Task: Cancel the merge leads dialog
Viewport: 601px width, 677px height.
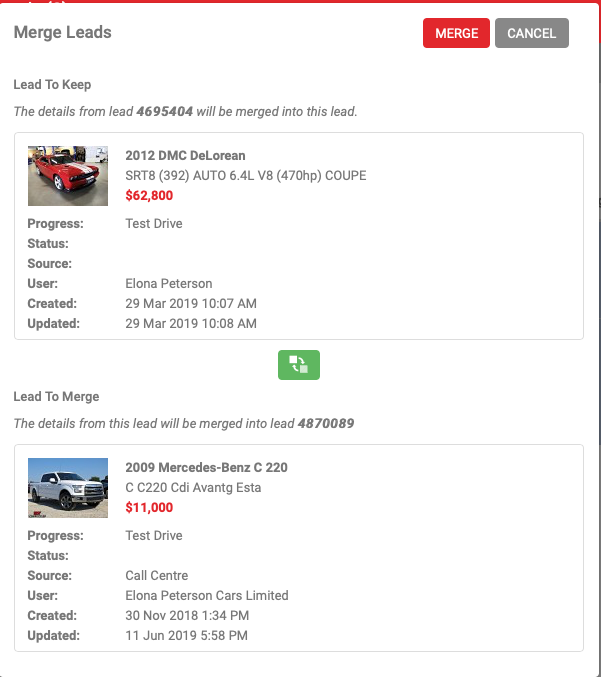Action: tap(531, 33)
